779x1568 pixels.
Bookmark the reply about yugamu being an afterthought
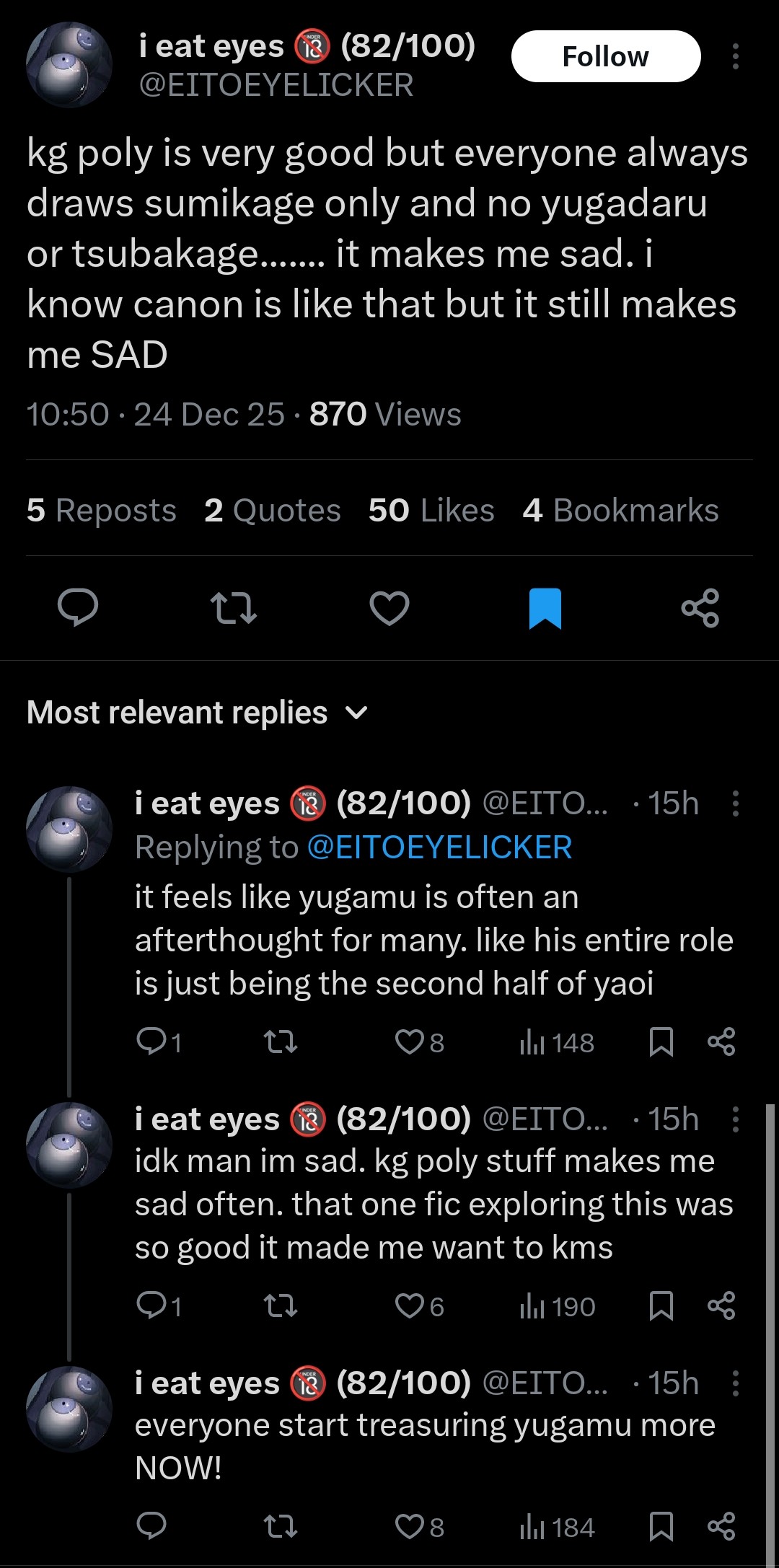(x=661, y=1042)
